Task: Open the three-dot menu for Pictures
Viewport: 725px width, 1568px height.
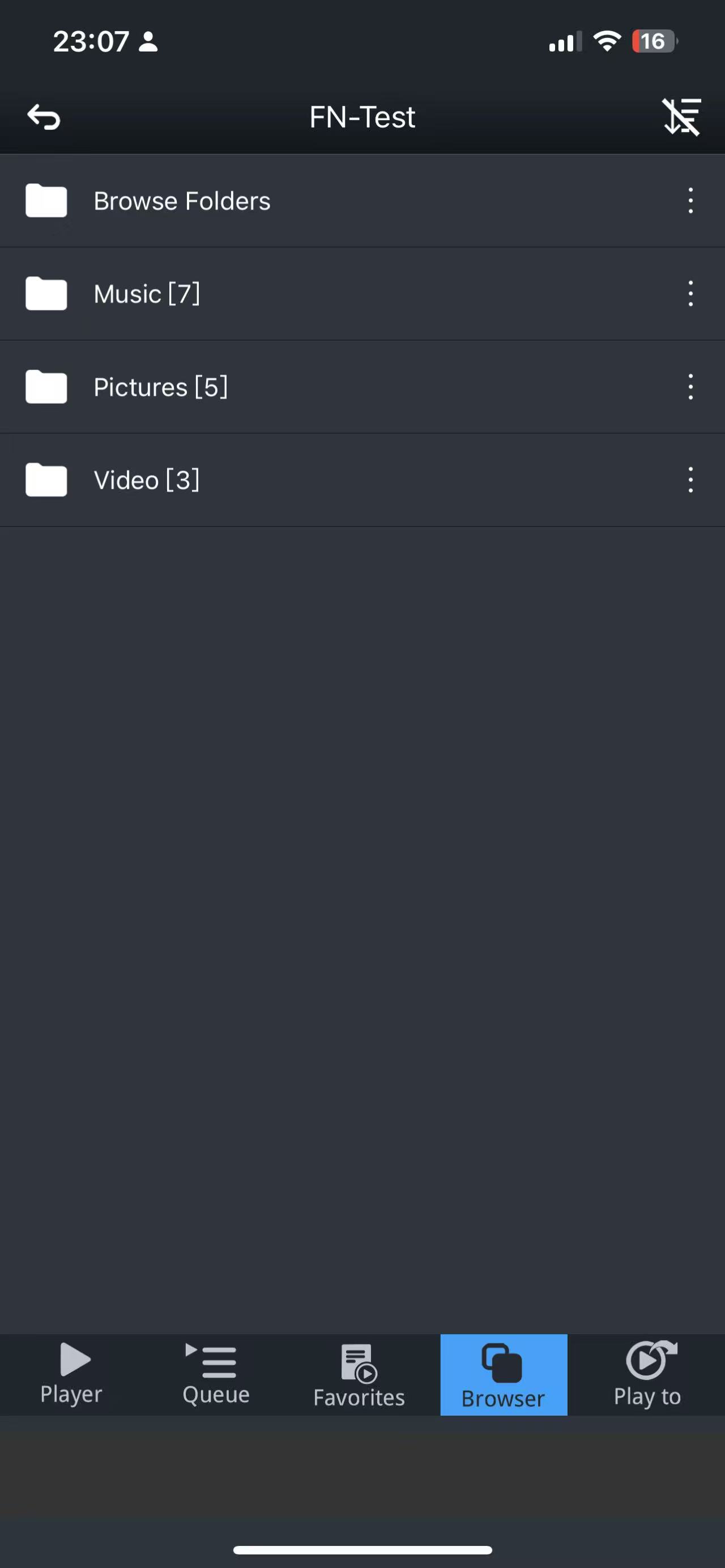Action: 690,387
